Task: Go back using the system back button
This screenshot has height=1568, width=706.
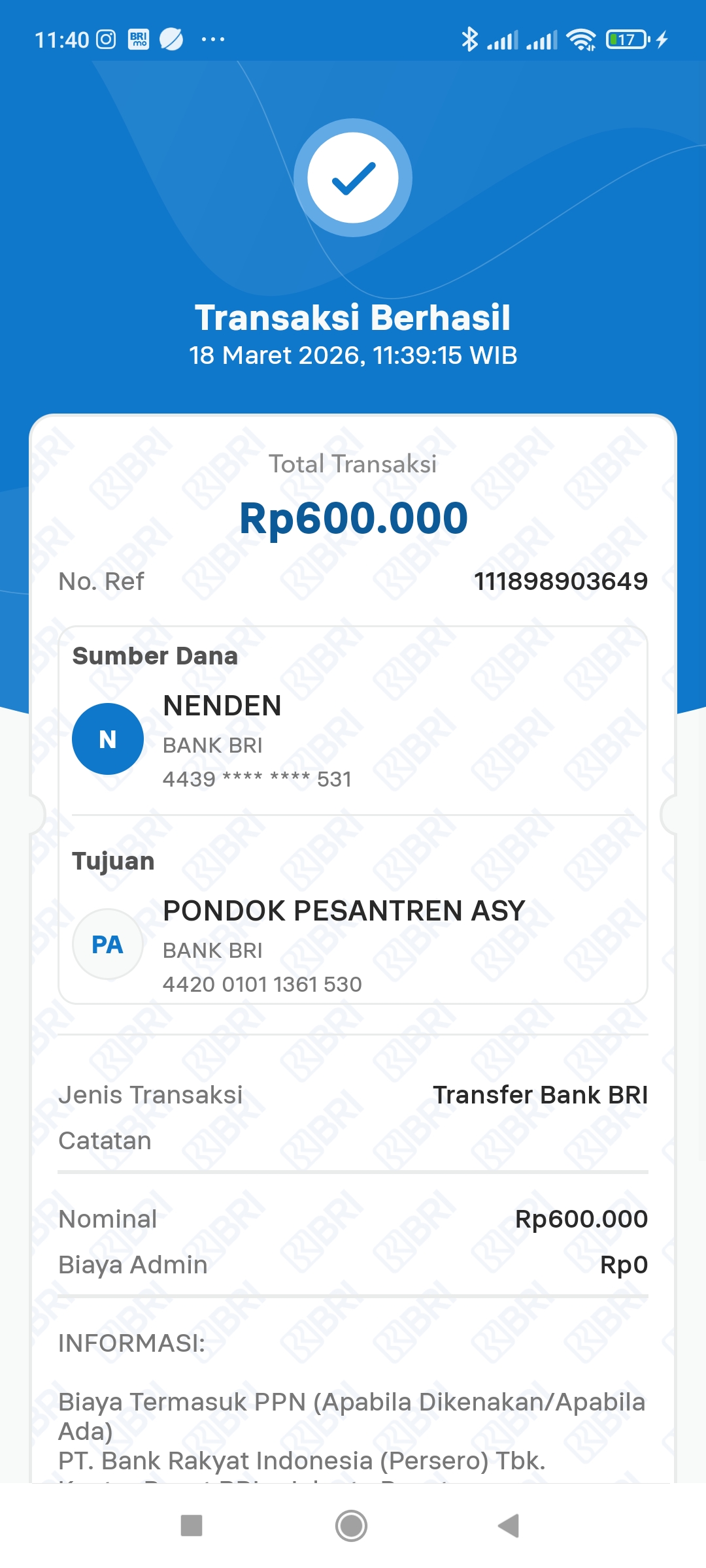Action: pos(509,1526)
